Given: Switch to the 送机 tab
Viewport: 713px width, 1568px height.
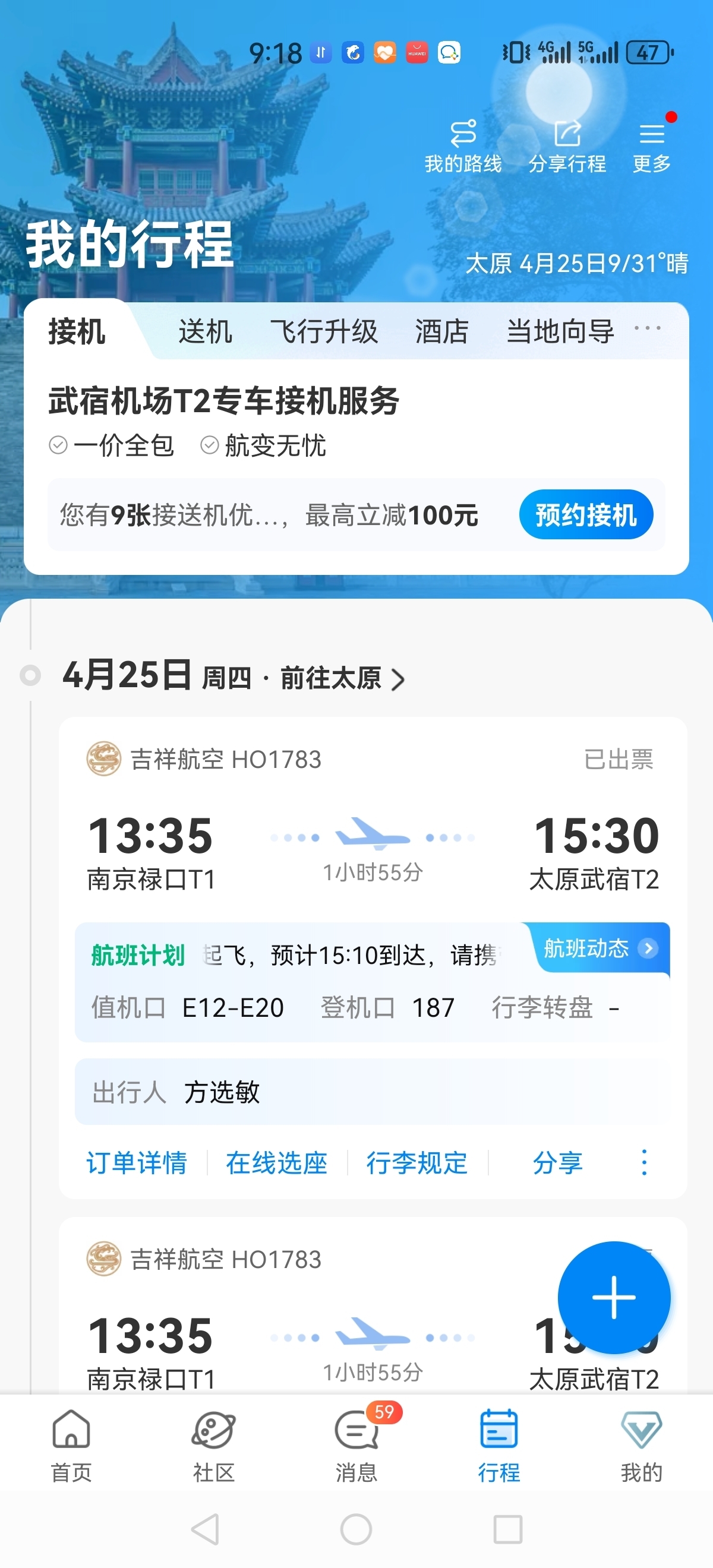Looking at the screenshot, I should coord(205,332).
